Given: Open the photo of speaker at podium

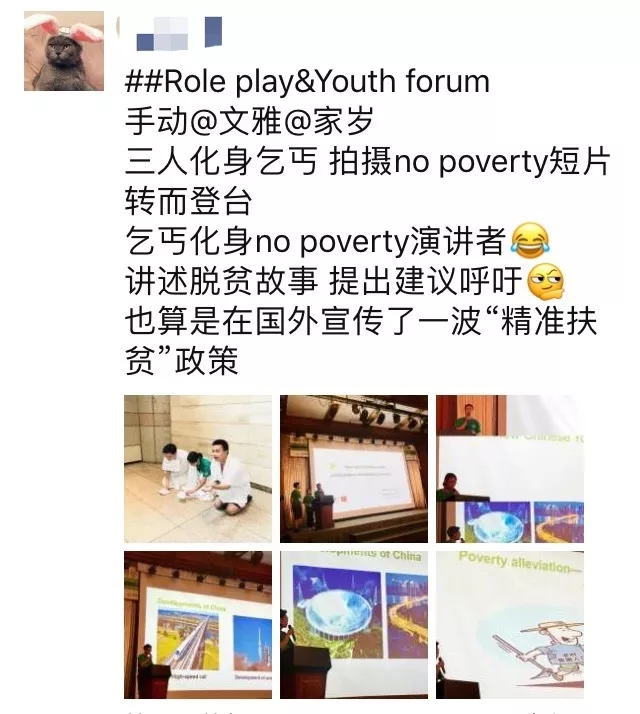Looking at the screenshot, I should [510, 469].
